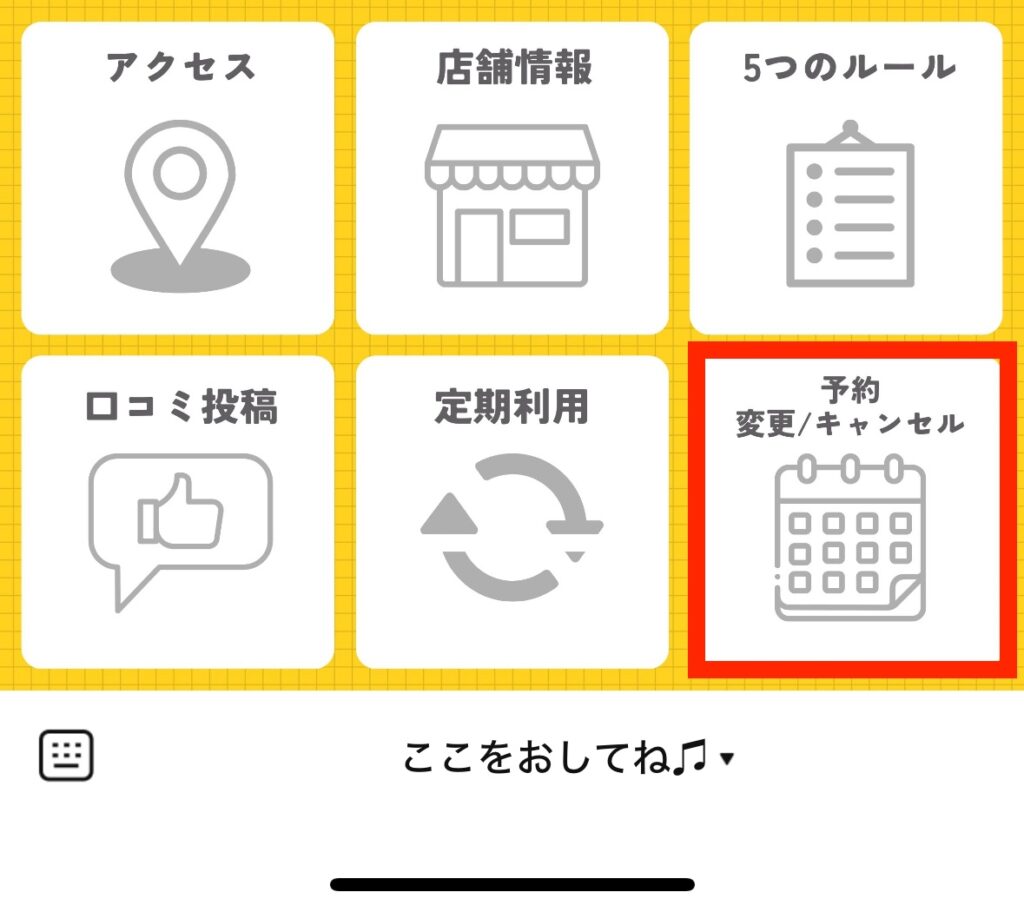Collapse the ここをおしてね menu bar

[x=567, y=759]
